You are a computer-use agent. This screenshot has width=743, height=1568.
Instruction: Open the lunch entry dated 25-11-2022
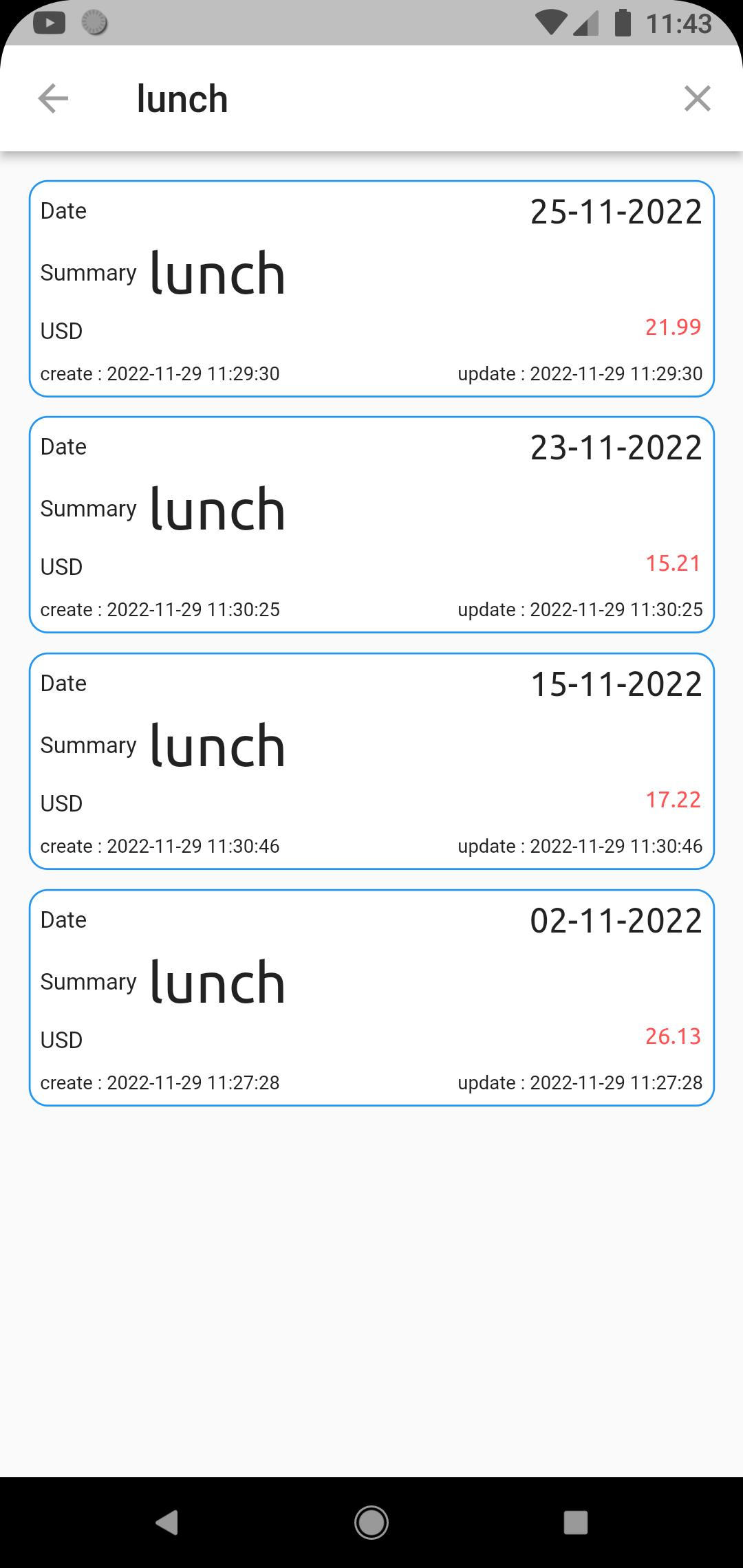(x=371, y=289)
